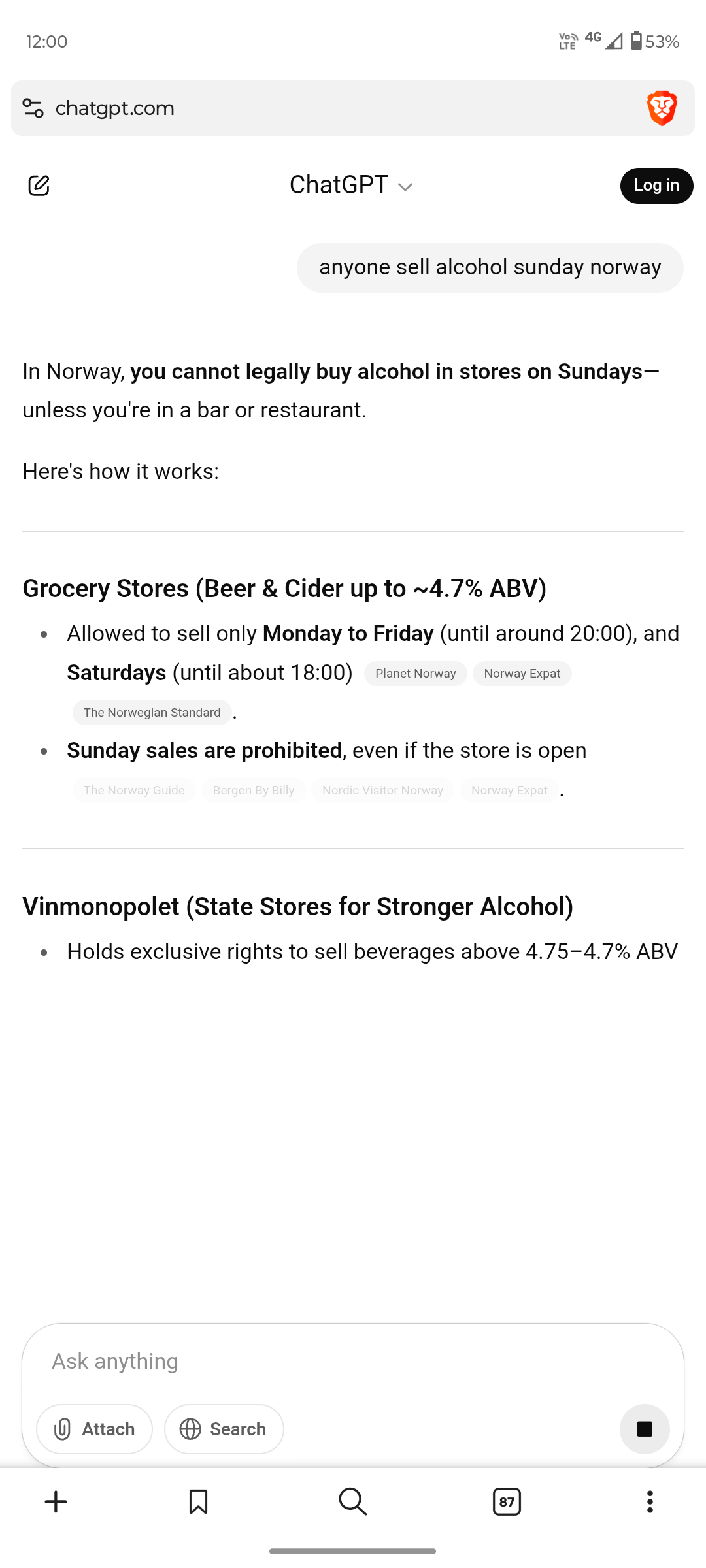
Task: Open the Bergen By Billy source chip
Action: (x=254, y=791)
